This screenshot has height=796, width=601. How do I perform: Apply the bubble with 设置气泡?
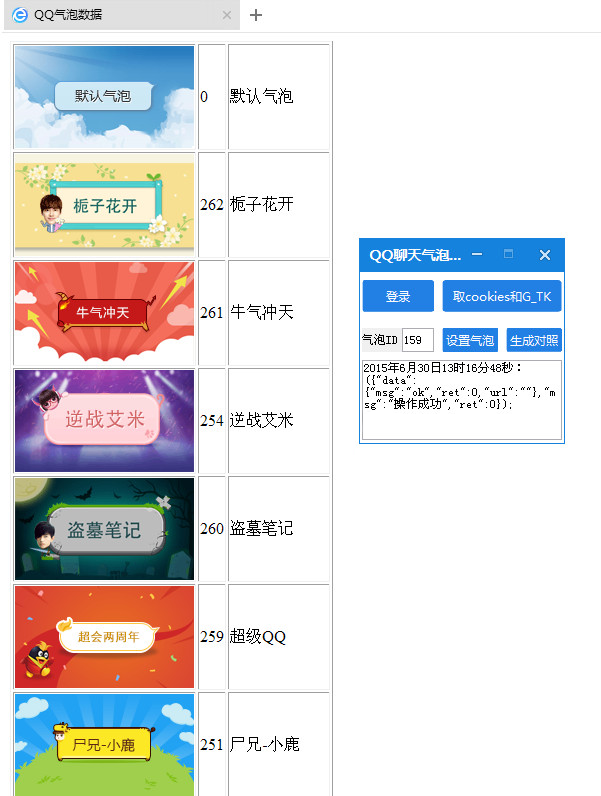point(470,340)
